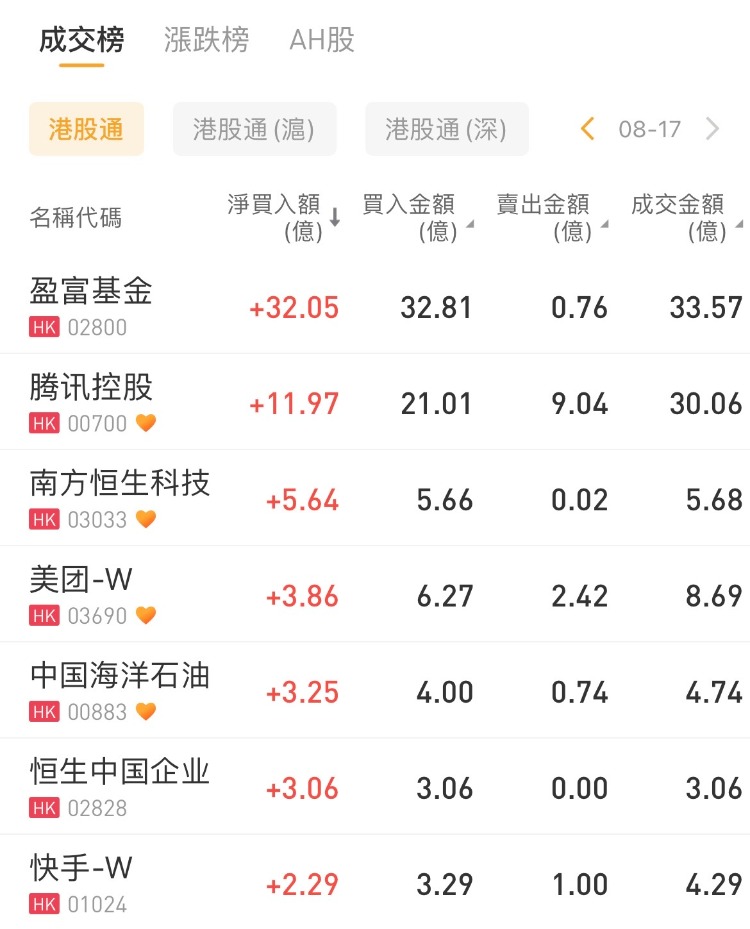Sort by 賣出金額 column

tap(550, 217)
